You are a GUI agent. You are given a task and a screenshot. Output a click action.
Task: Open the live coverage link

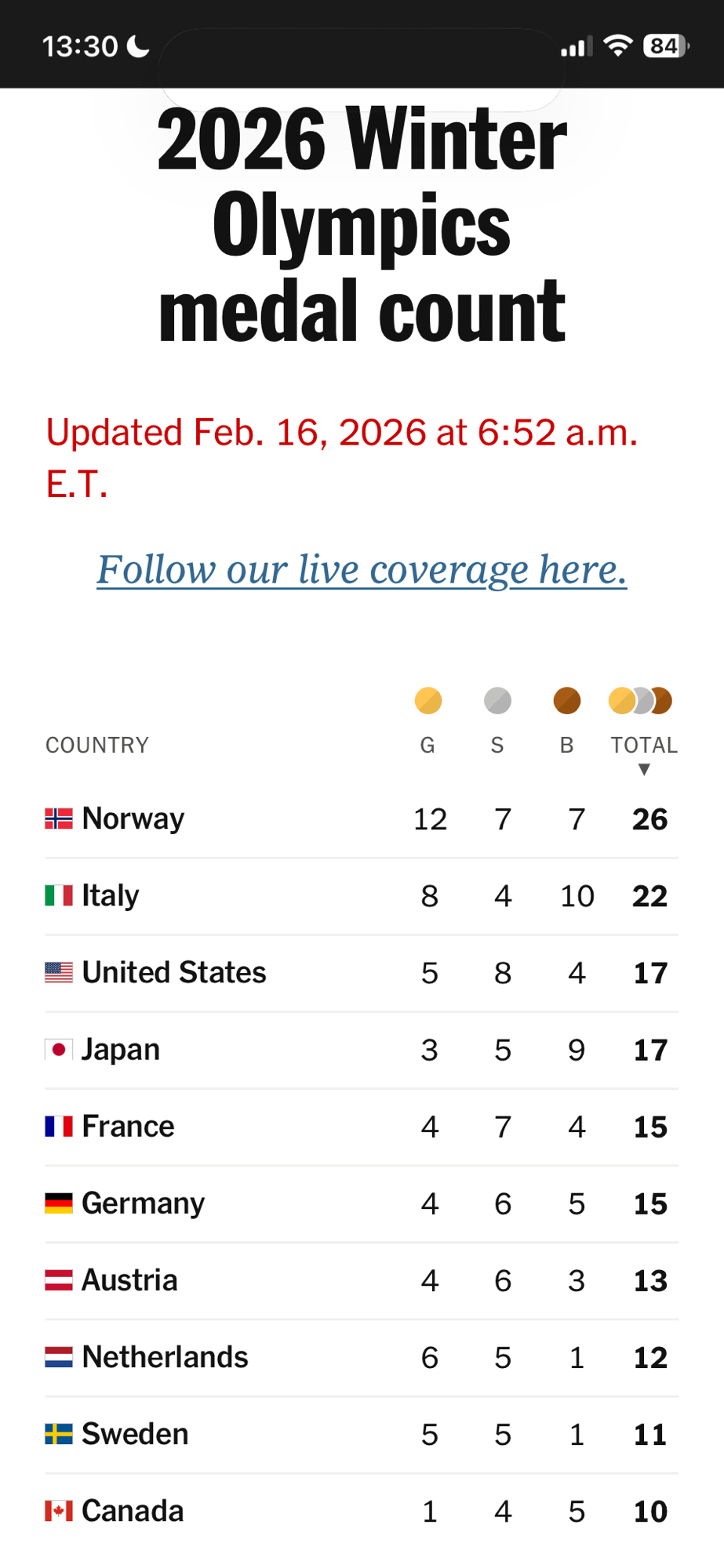[x=362, y=569]
